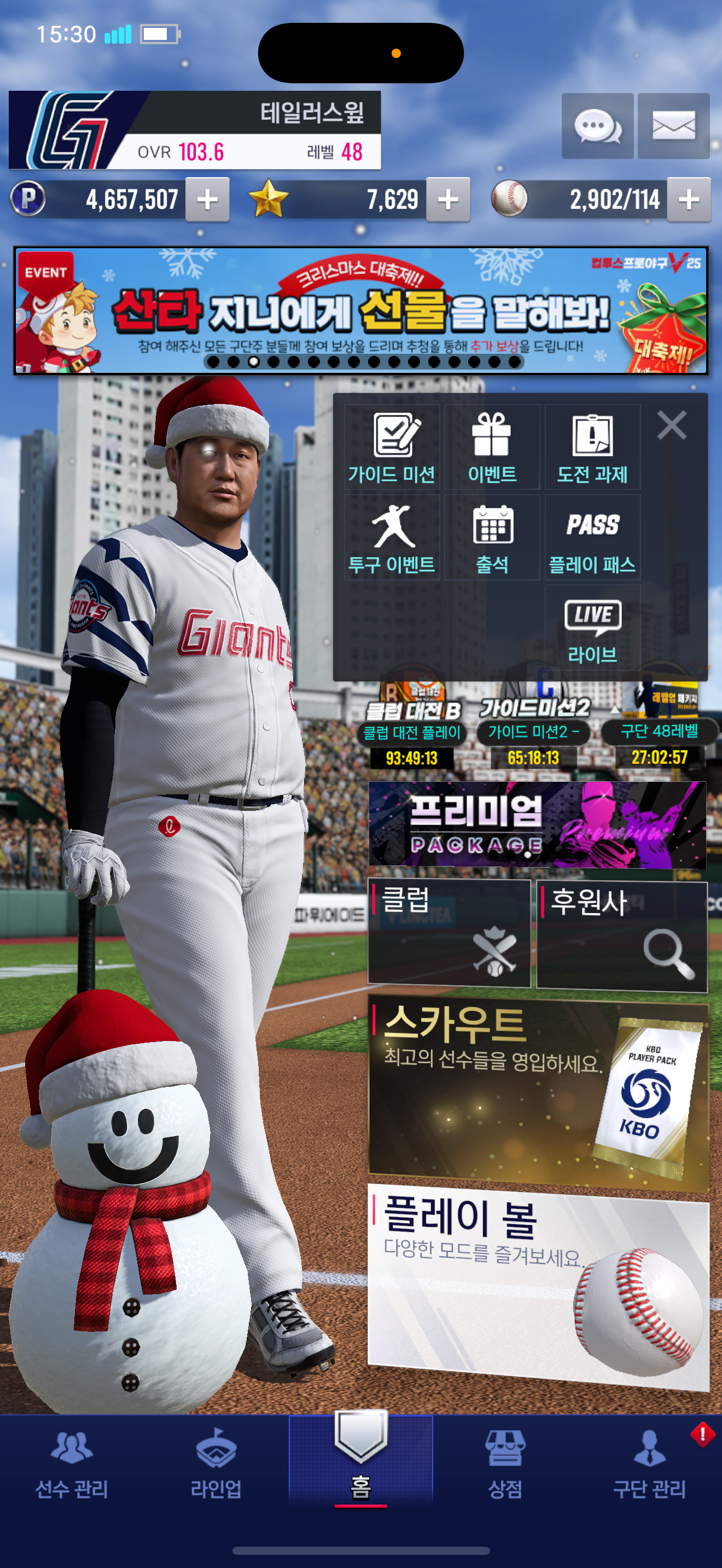Open 투구 이벤트 menu item

(x=392, y=537)
